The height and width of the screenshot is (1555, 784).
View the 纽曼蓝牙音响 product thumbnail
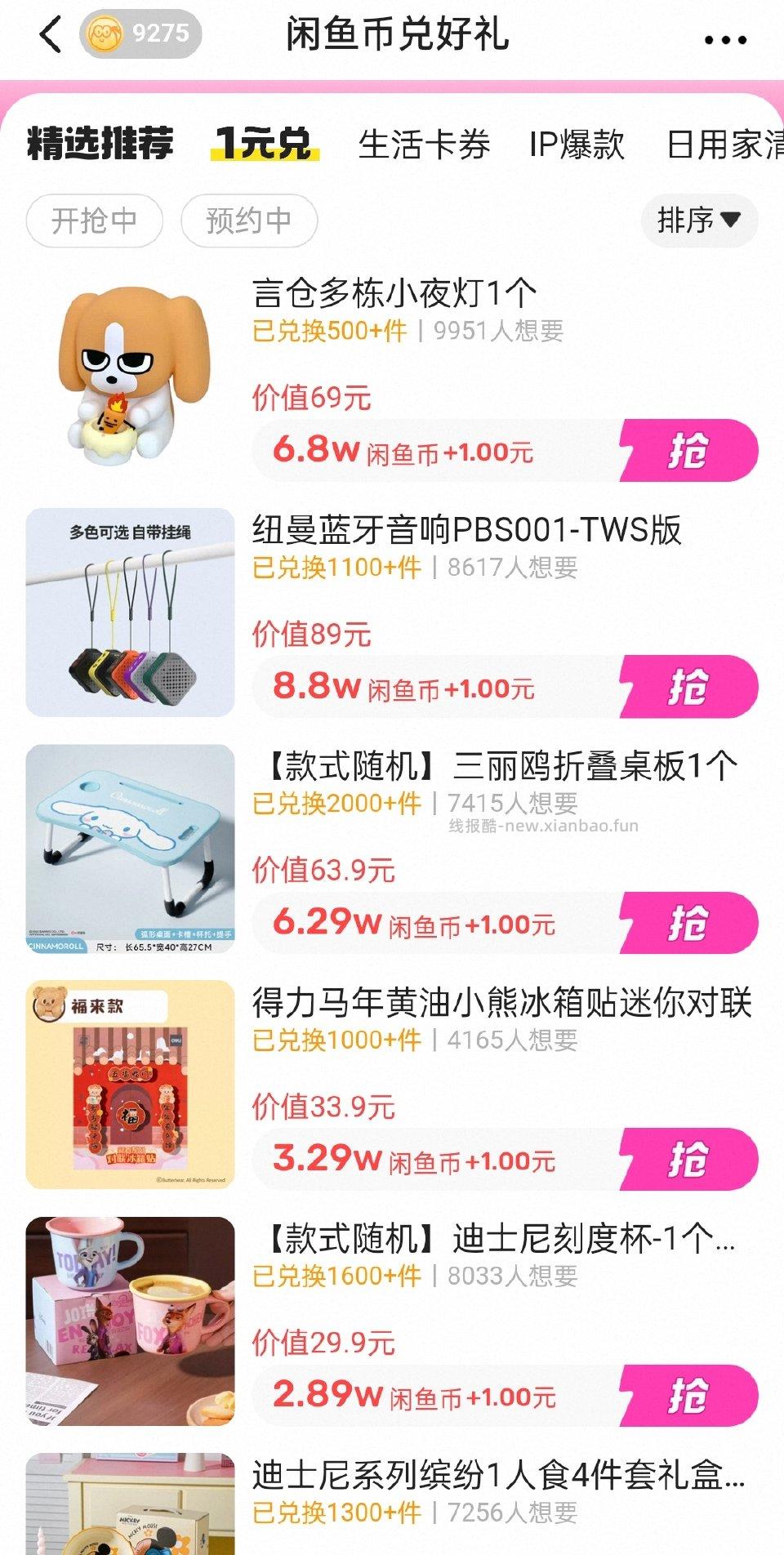pos(131,614)
